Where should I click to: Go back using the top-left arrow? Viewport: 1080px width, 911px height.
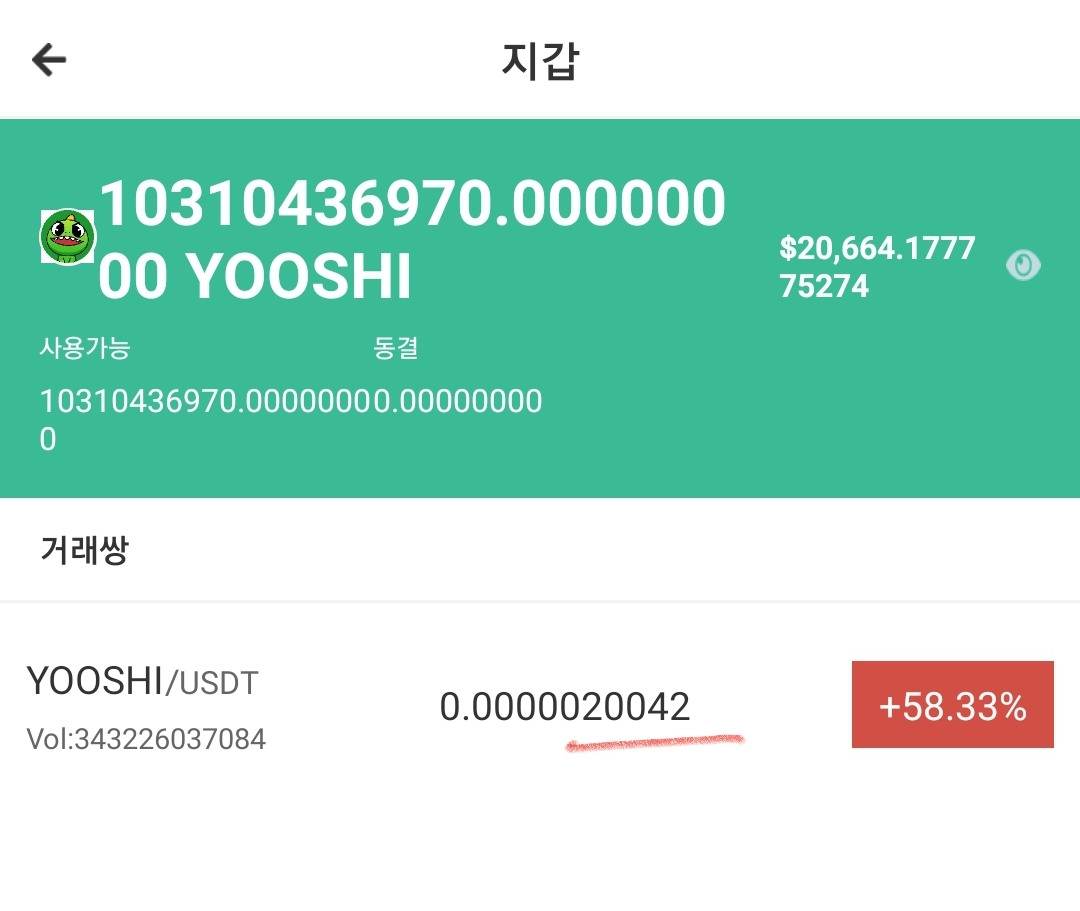click(x=48, y=60)
